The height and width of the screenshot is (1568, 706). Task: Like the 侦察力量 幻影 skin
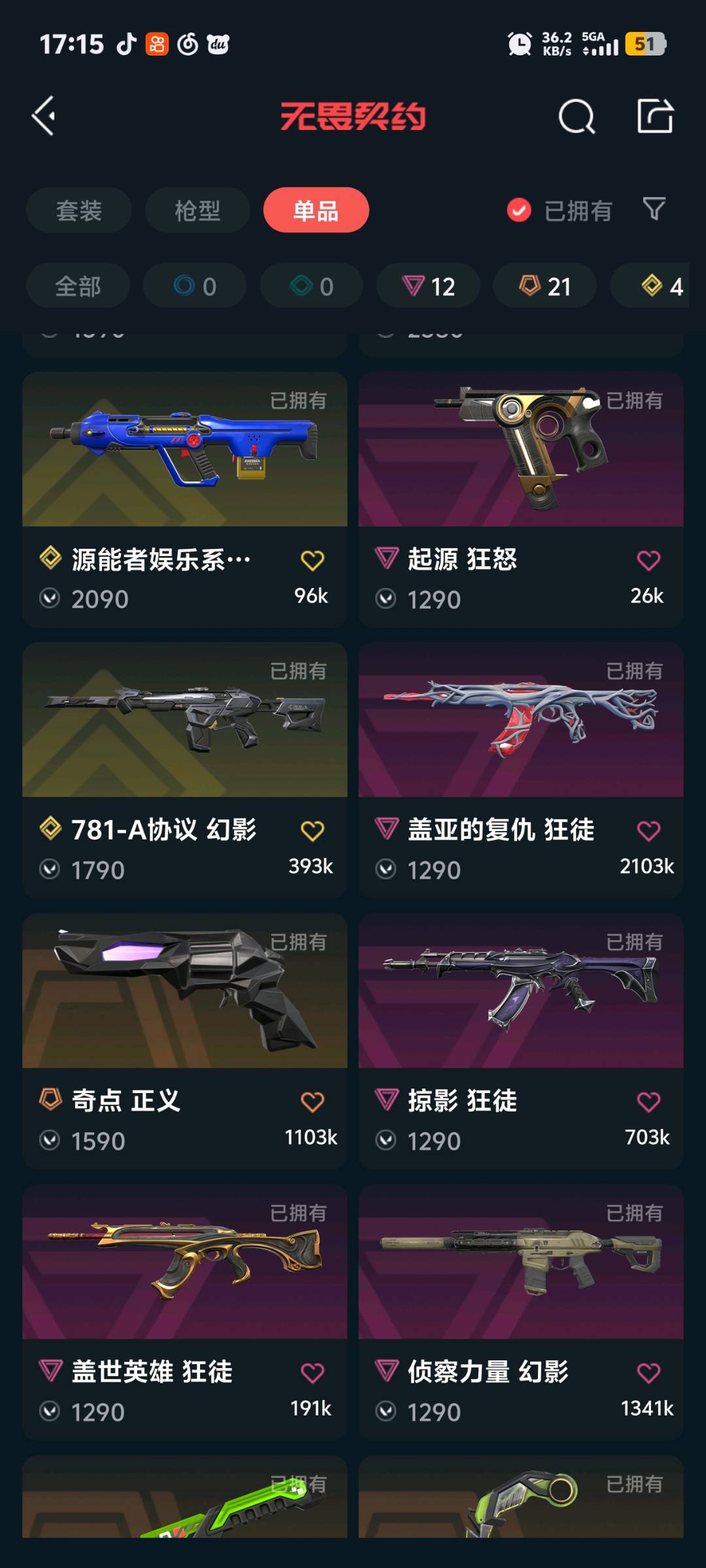point(648,1373)
